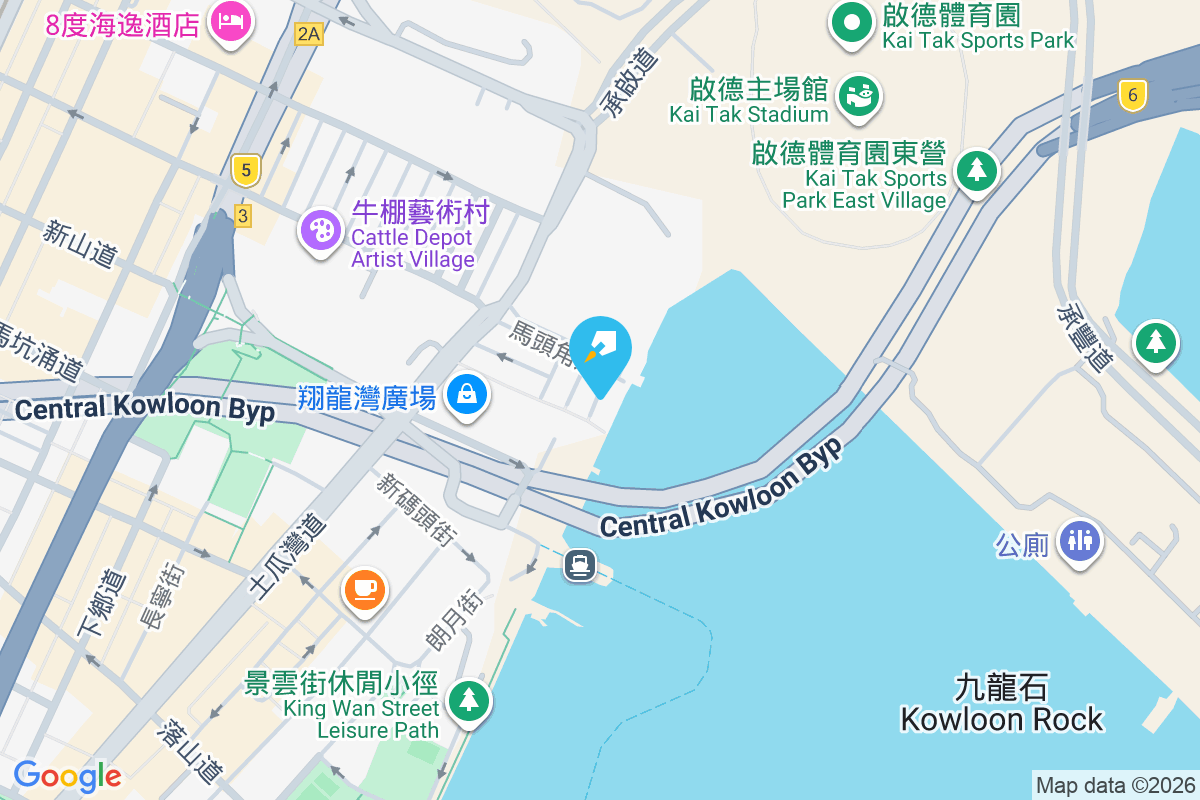
Task: Open the Kai Tak Stadium marker
Action: point(858,96)
